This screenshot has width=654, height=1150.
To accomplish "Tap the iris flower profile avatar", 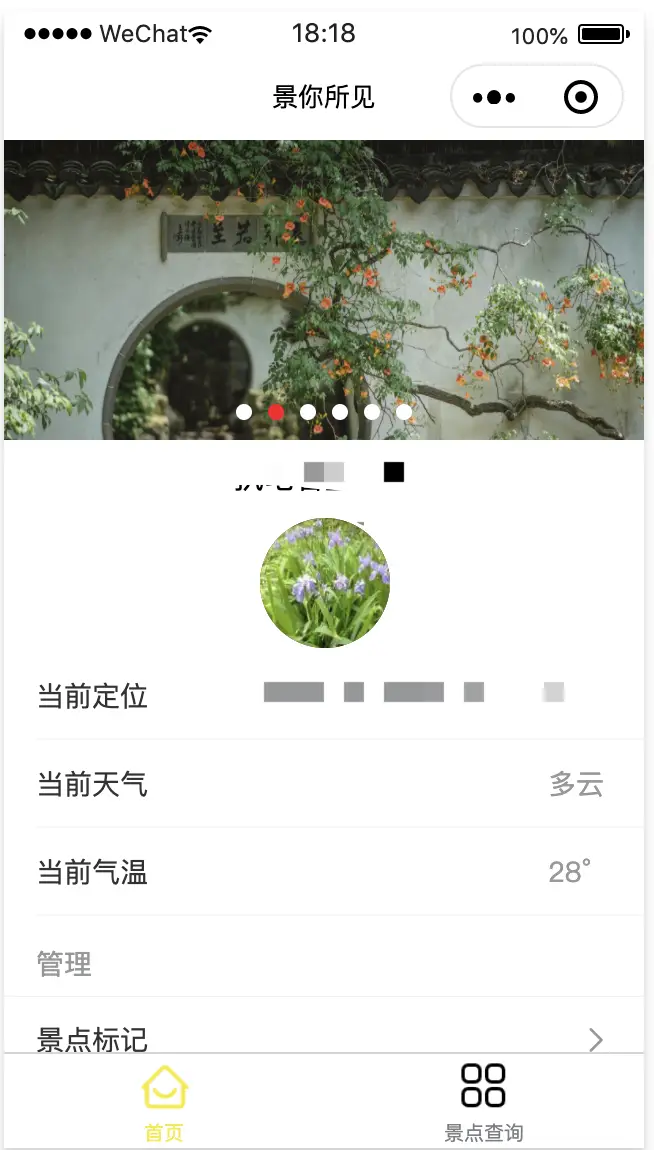I will (325, 583).
